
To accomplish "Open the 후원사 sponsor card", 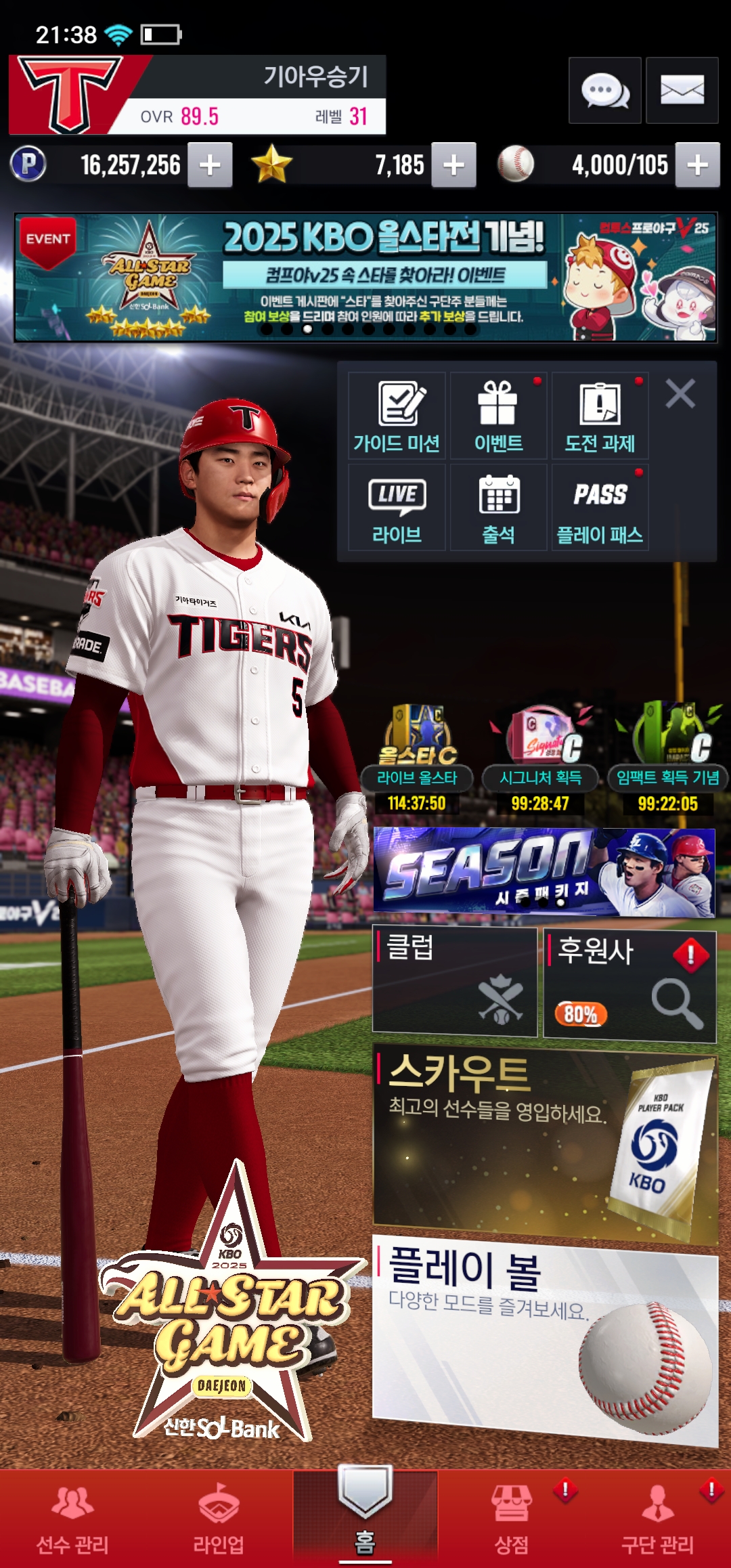I will (x=629, y=985).
